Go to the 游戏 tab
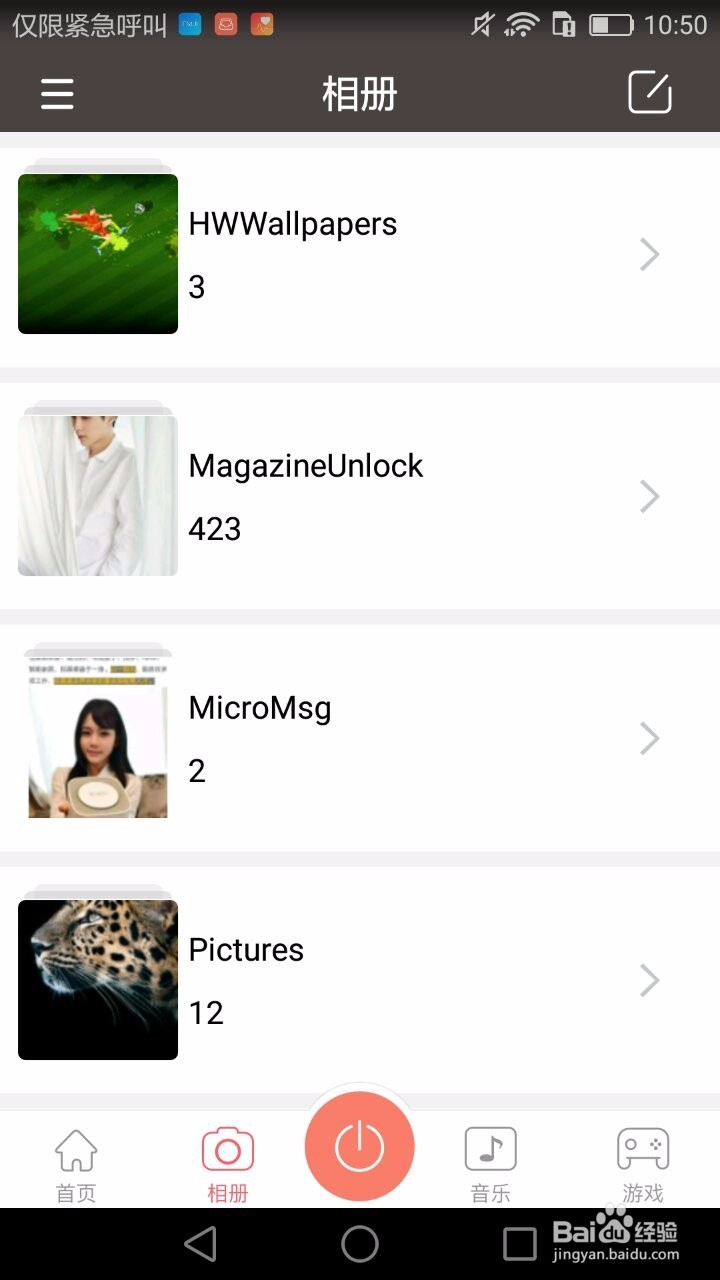Image resolution: width=720 pixels, height=1280 pixels. [x=642, y=1164]
